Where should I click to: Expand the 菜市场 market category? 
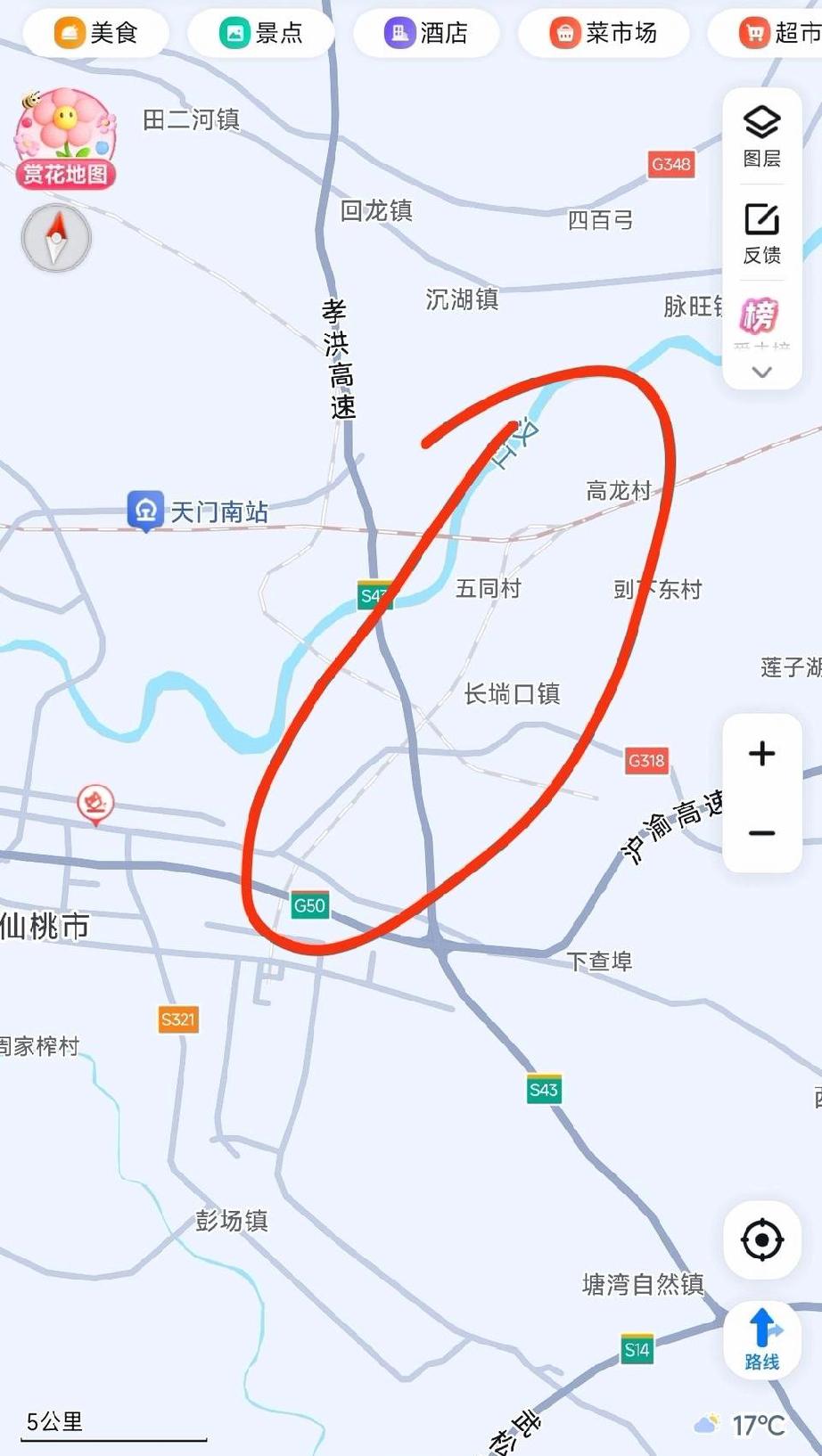[x=604, y=33]
